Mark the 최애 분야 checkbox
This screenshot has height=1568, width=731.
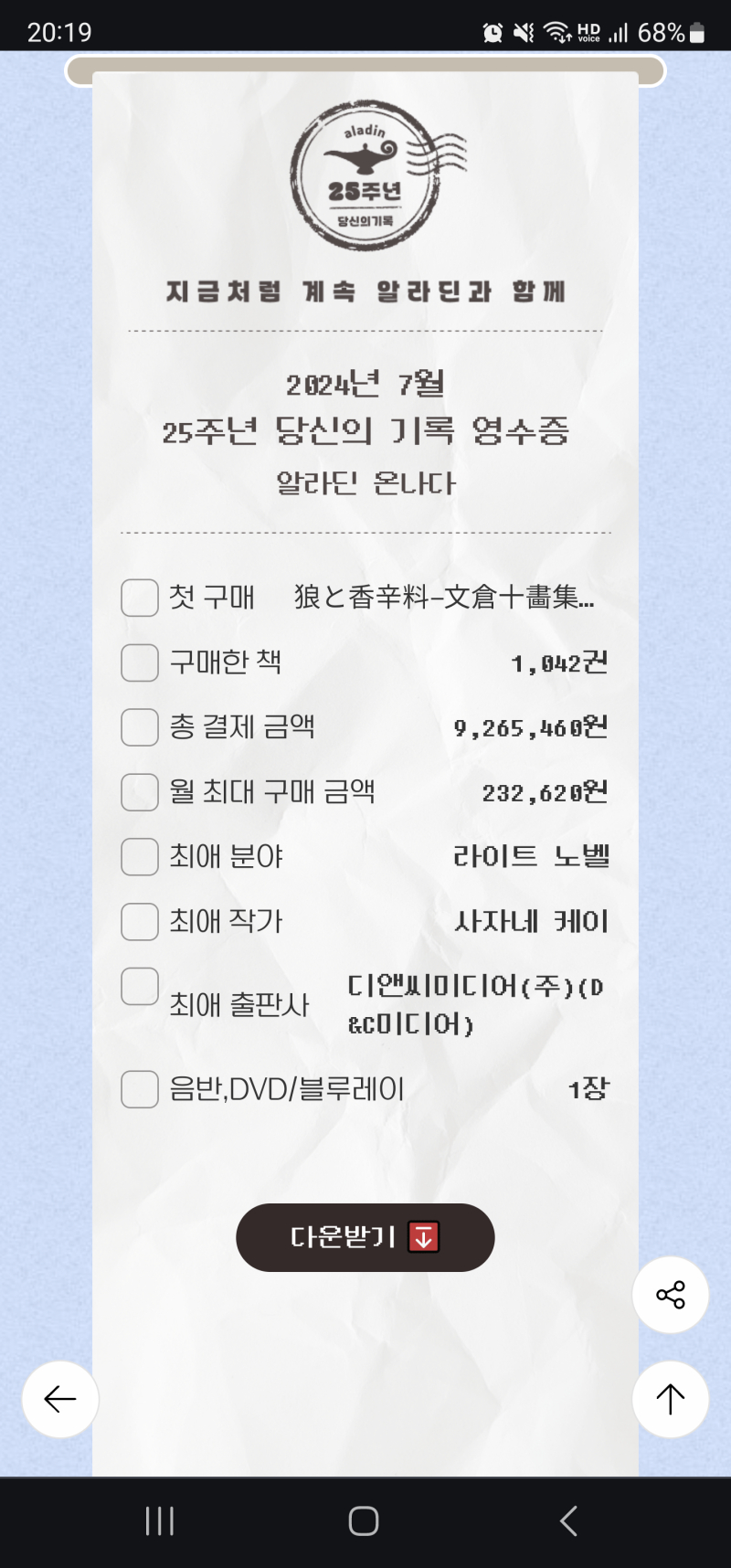click(140, 857)
